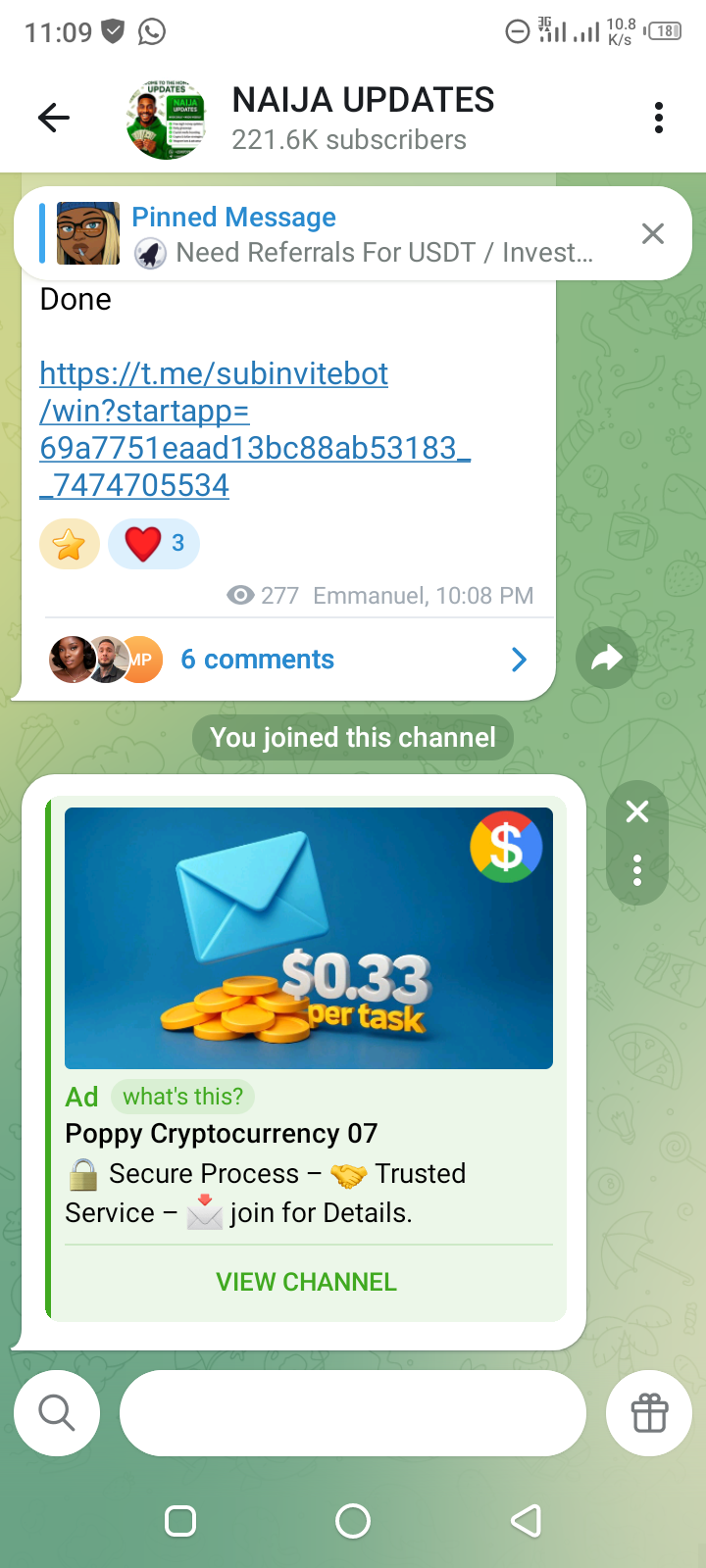The height and width of the screenshot is (1568, 706).
Task: Tap VIEW CHANNEL button
Action: click(x=307, y=1282)
